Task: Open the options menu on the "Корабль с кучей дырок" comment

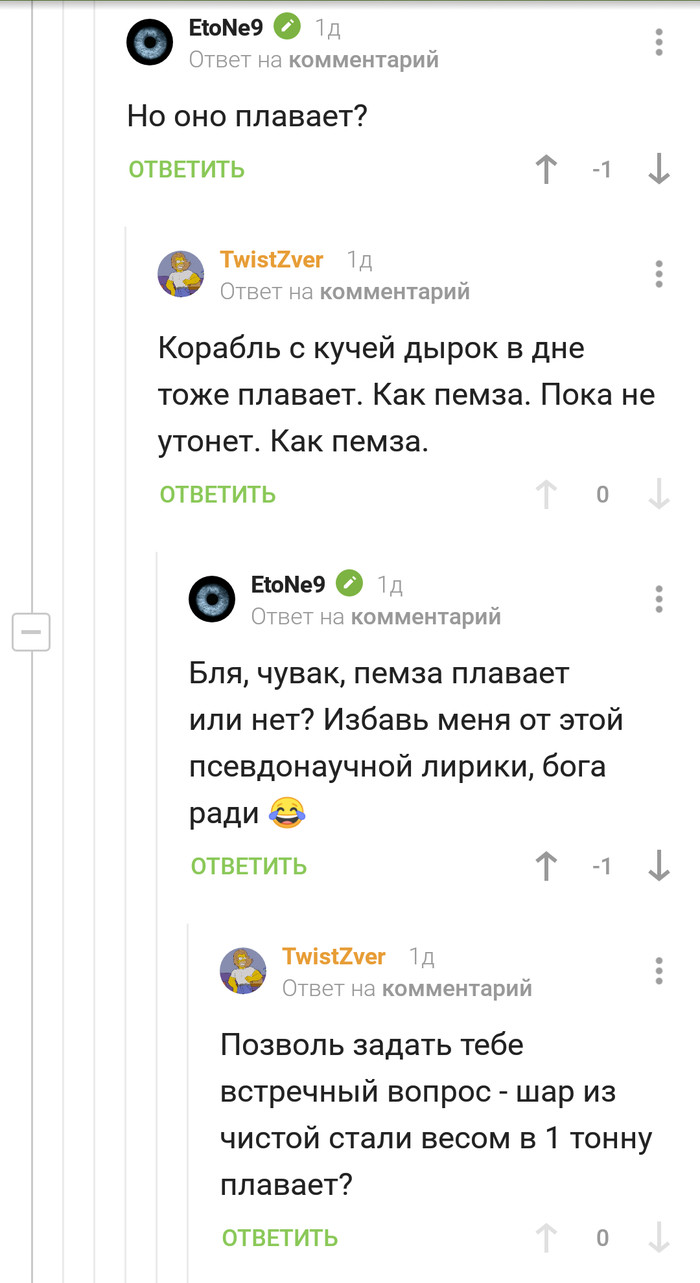Action: tap(658, 274)
